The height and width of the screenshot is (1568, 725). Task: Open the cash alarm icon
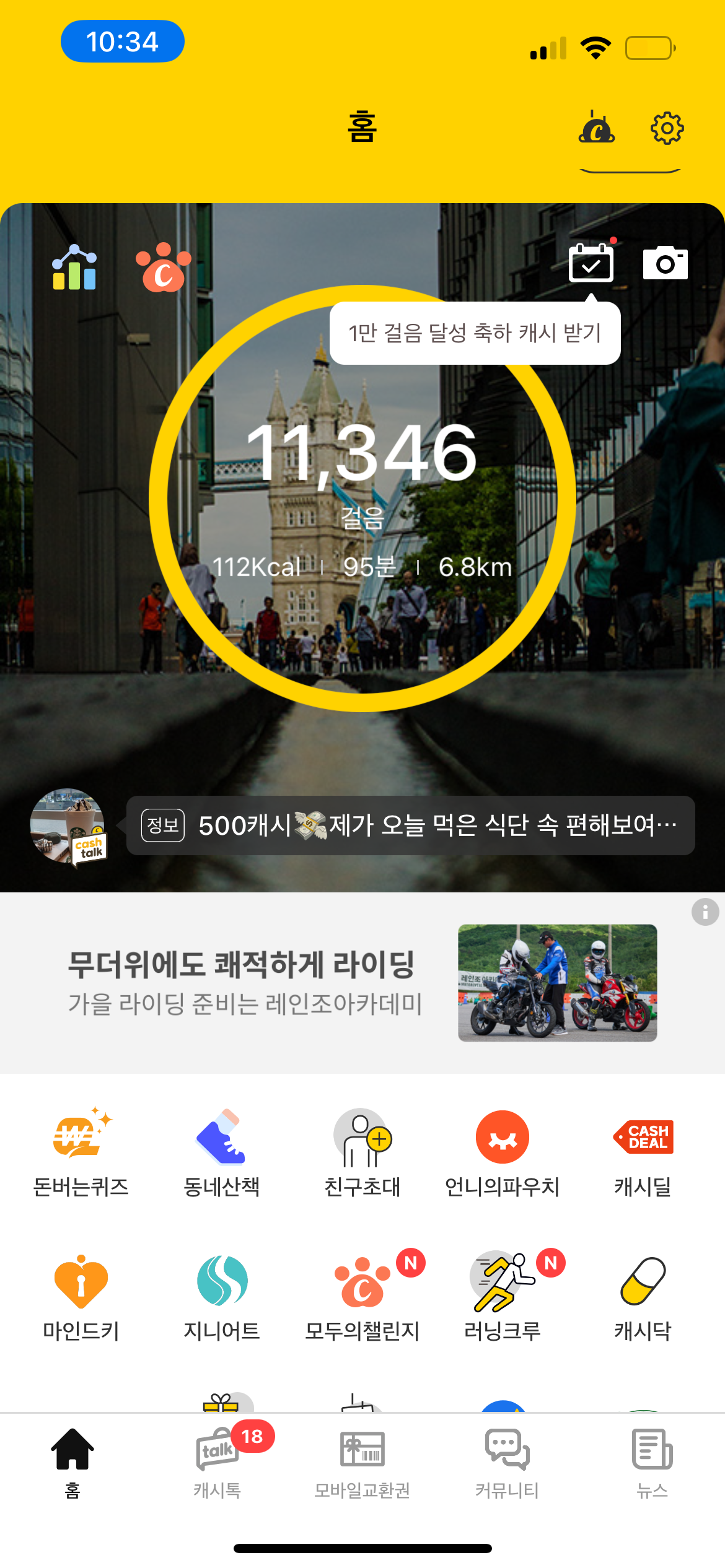[596, 128]
